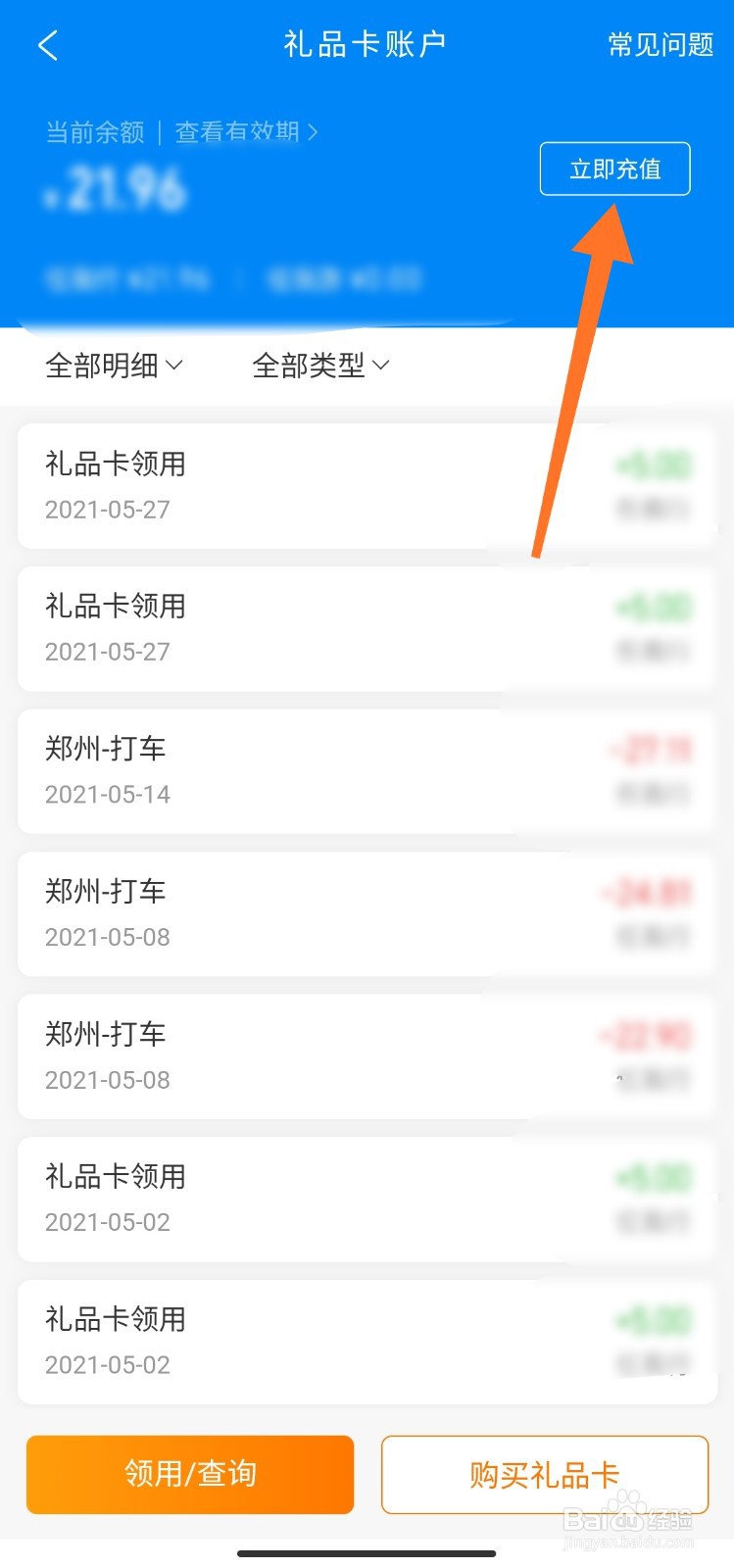Open 常见问题 from the top bar
The width and height of the screenshot is (734, 1568).
(x=660, y=44)
